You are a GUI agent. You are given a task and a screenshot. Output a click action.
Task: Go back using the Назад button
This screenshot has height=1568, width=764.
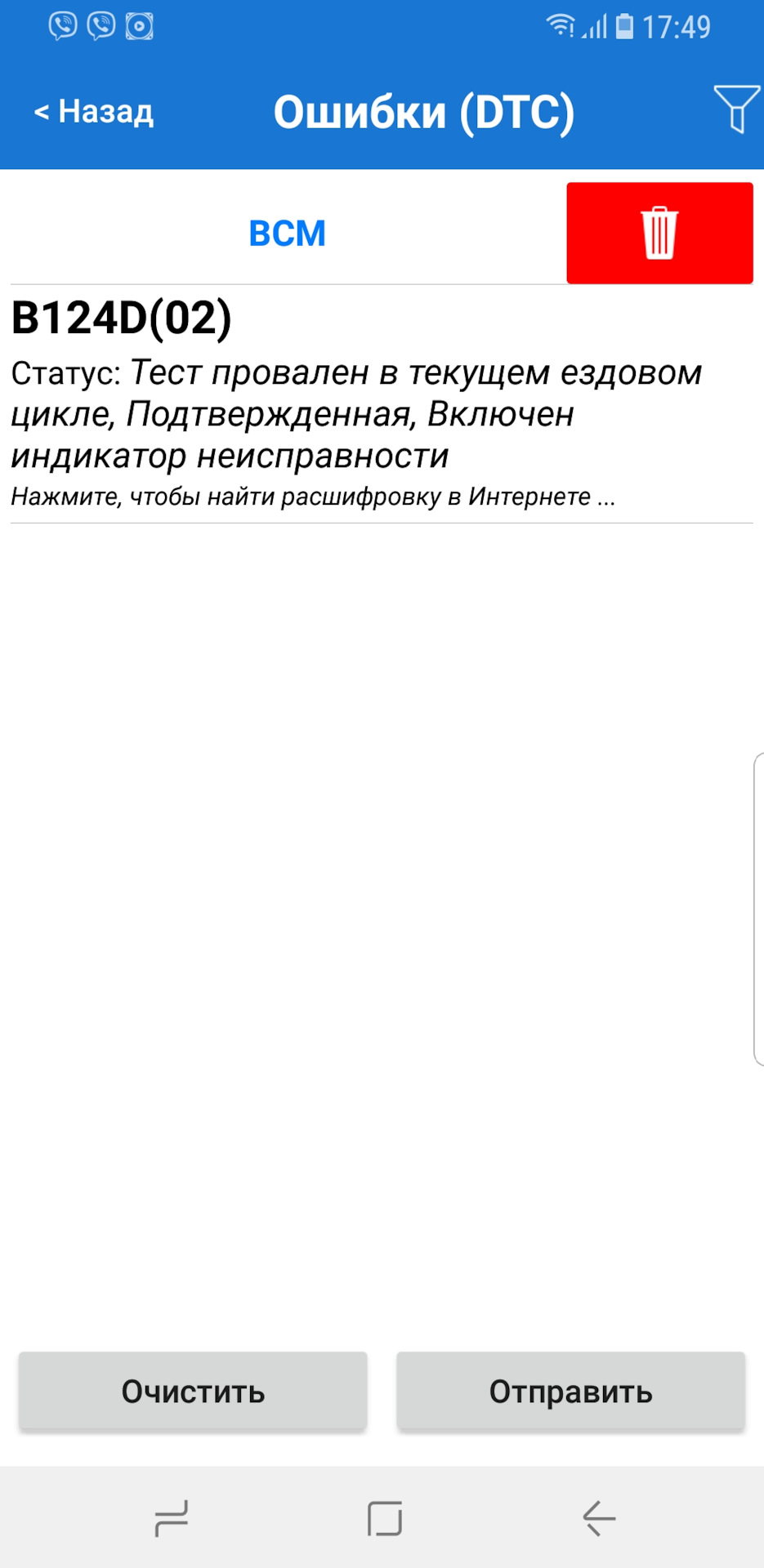click(x=94, y=112)
